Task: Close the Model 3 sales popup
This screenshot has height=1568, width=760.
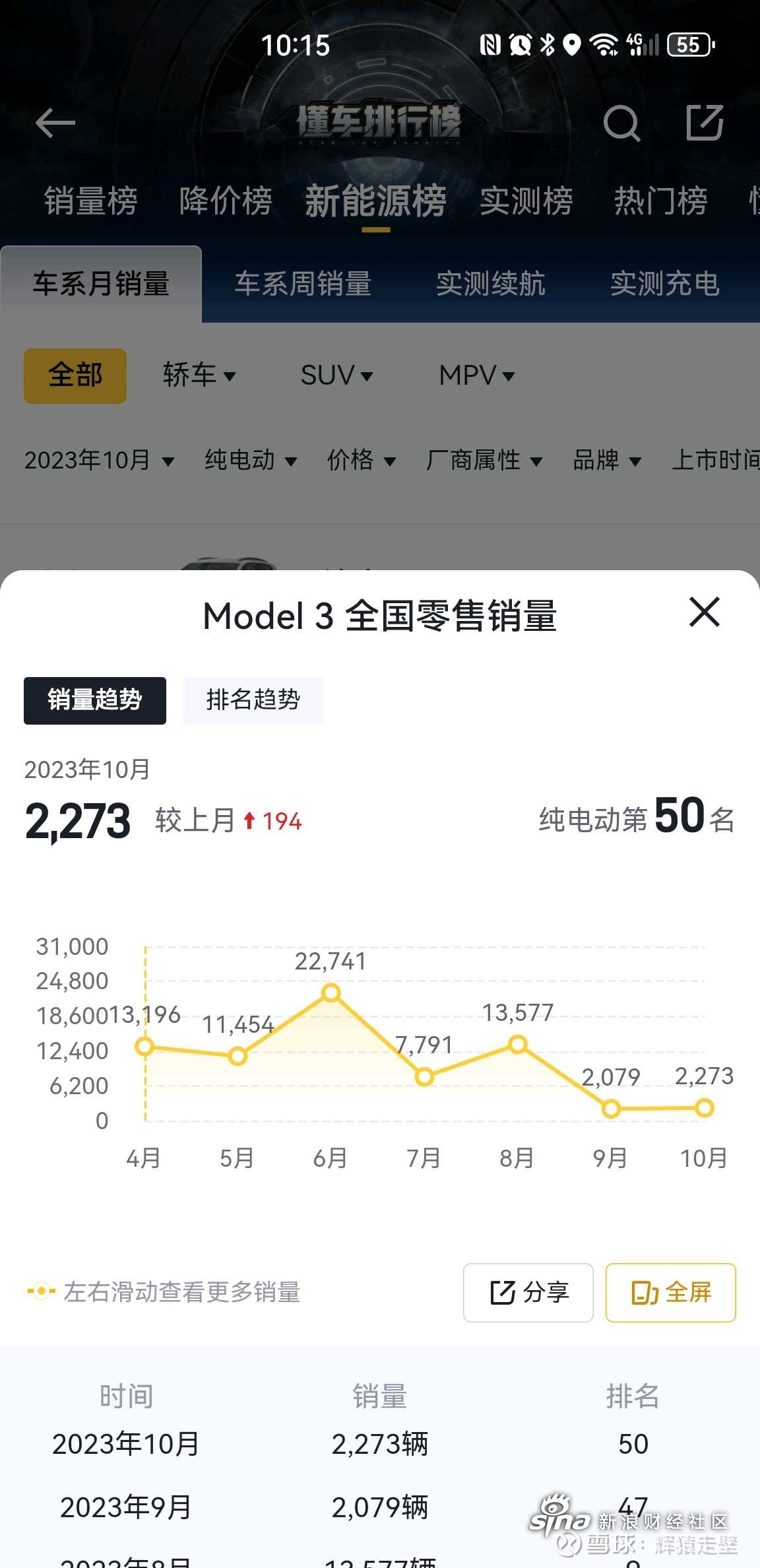Action: click(x=704, y=612)
